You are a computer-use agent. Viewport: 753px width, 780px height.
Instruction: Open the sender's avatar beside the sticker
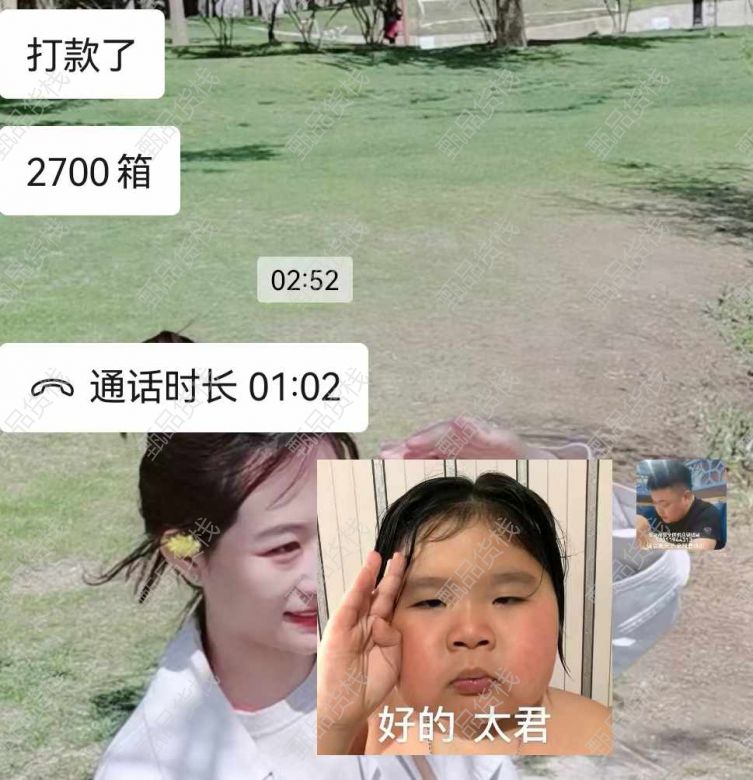pyautogui.click(x=681, y=504)
